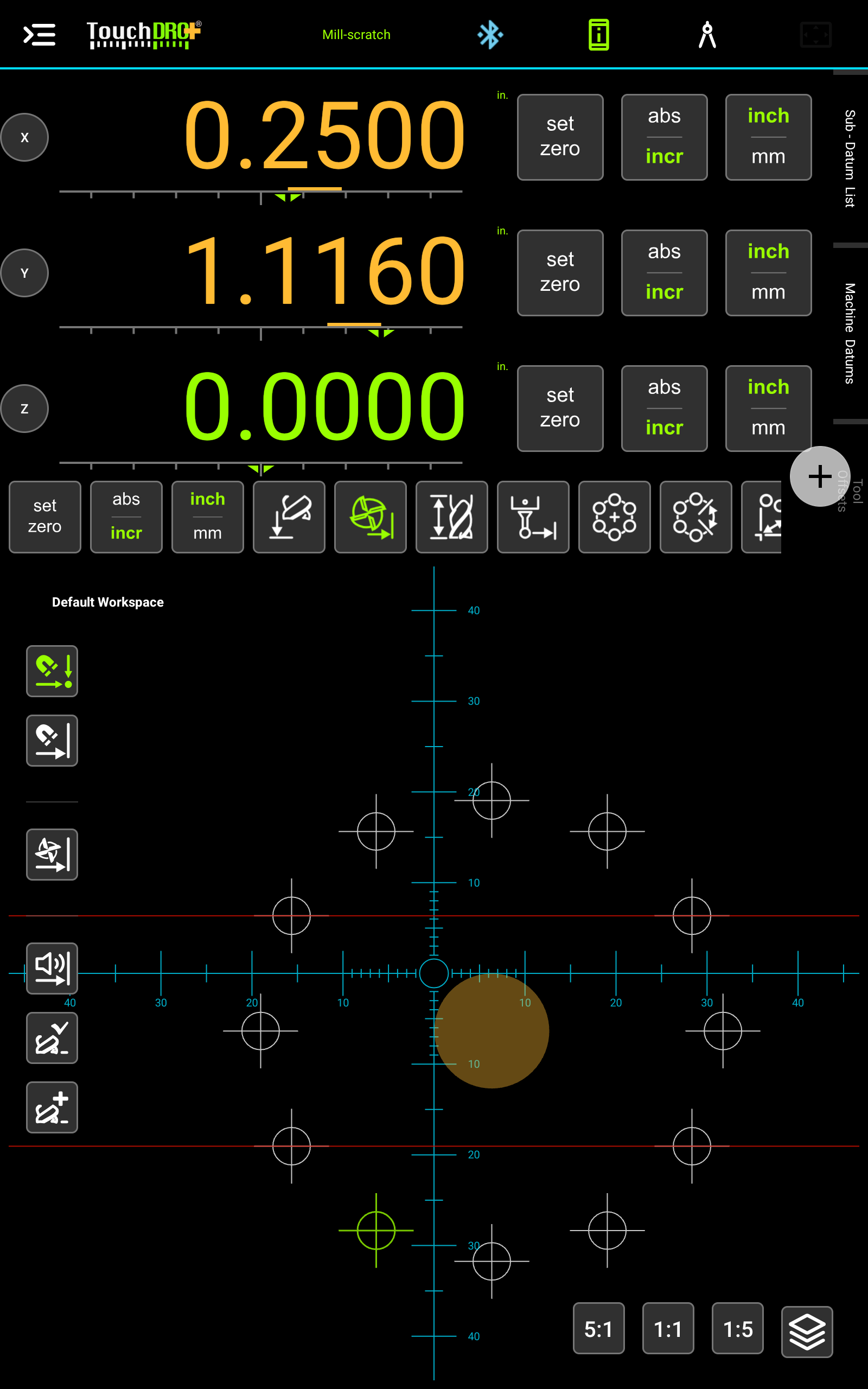Set all axes zero in toolbar
This screenshot has width=868, height=1389.
(45, 517)
